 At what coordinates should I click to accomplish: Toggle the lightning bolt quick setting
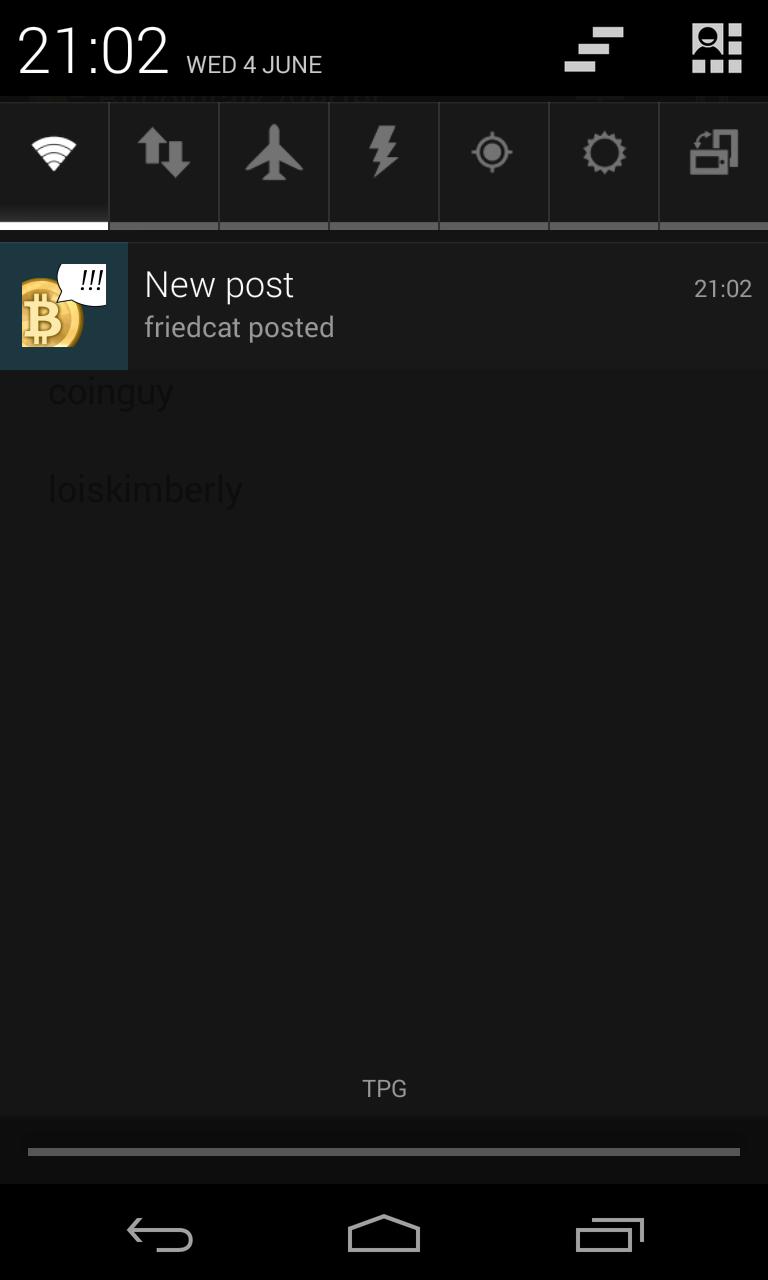point(384,155)
